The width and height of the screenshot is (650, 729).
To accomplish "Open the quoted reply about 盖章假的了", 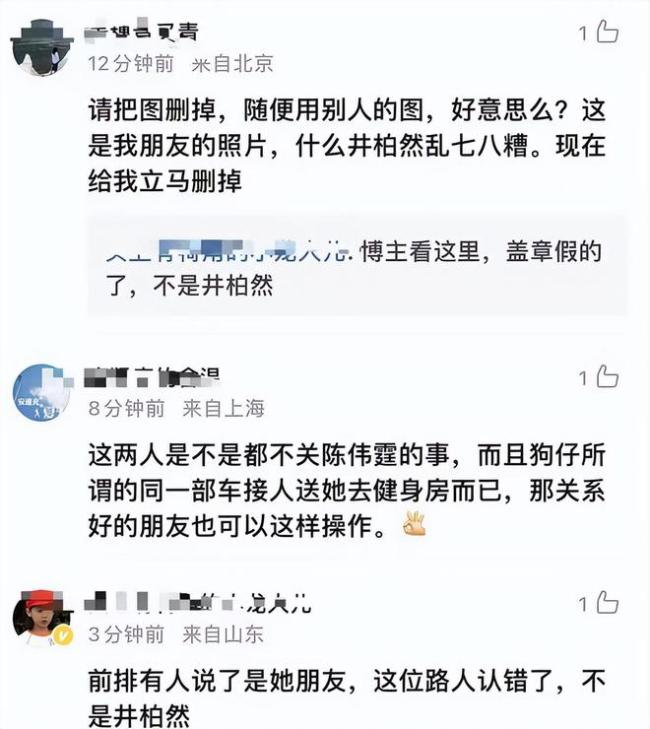I will pyautogui.click(x=357, y=267).
